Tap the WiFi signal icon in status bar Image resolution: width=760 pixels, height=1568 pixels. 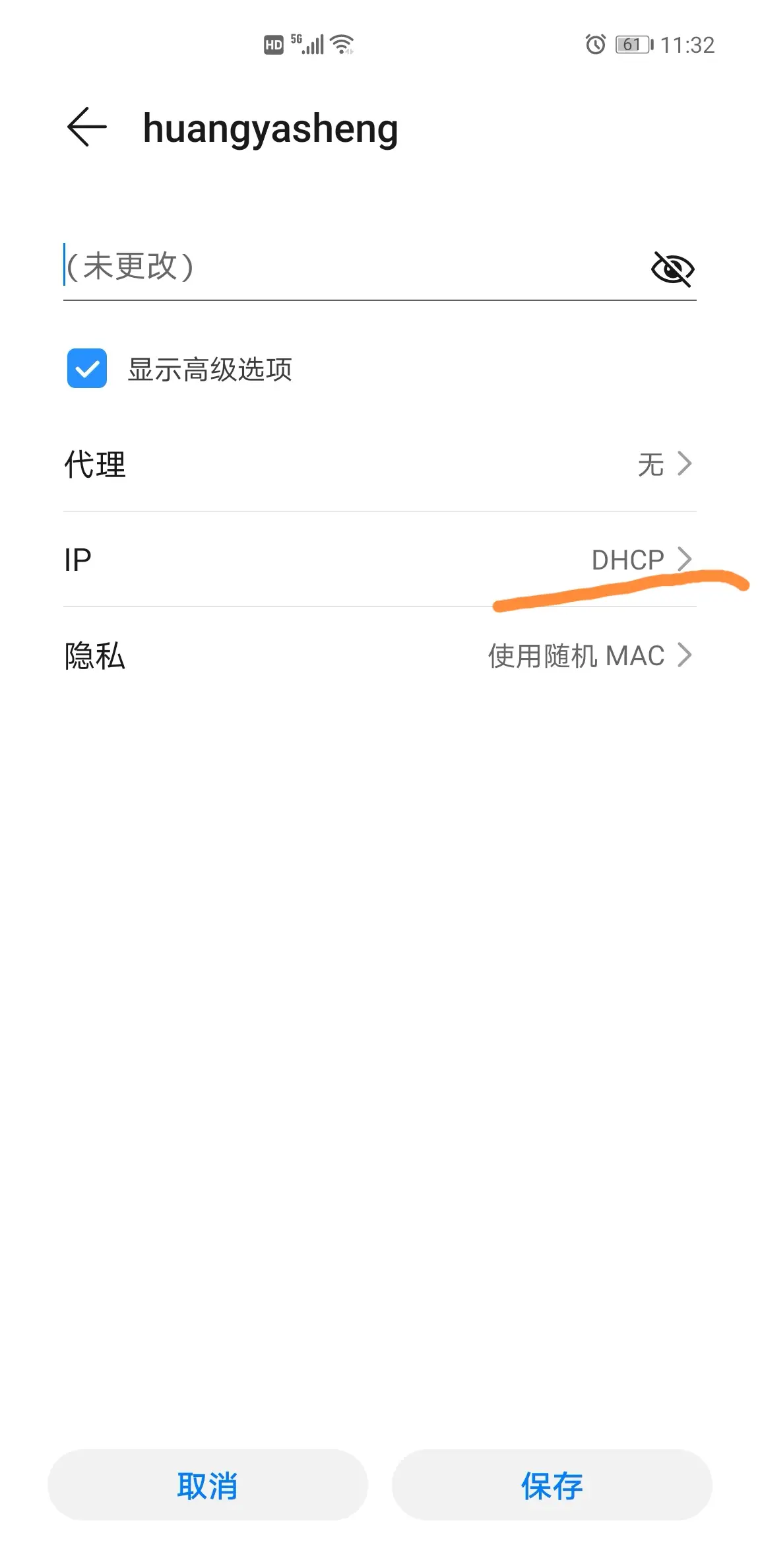point(340,44)
